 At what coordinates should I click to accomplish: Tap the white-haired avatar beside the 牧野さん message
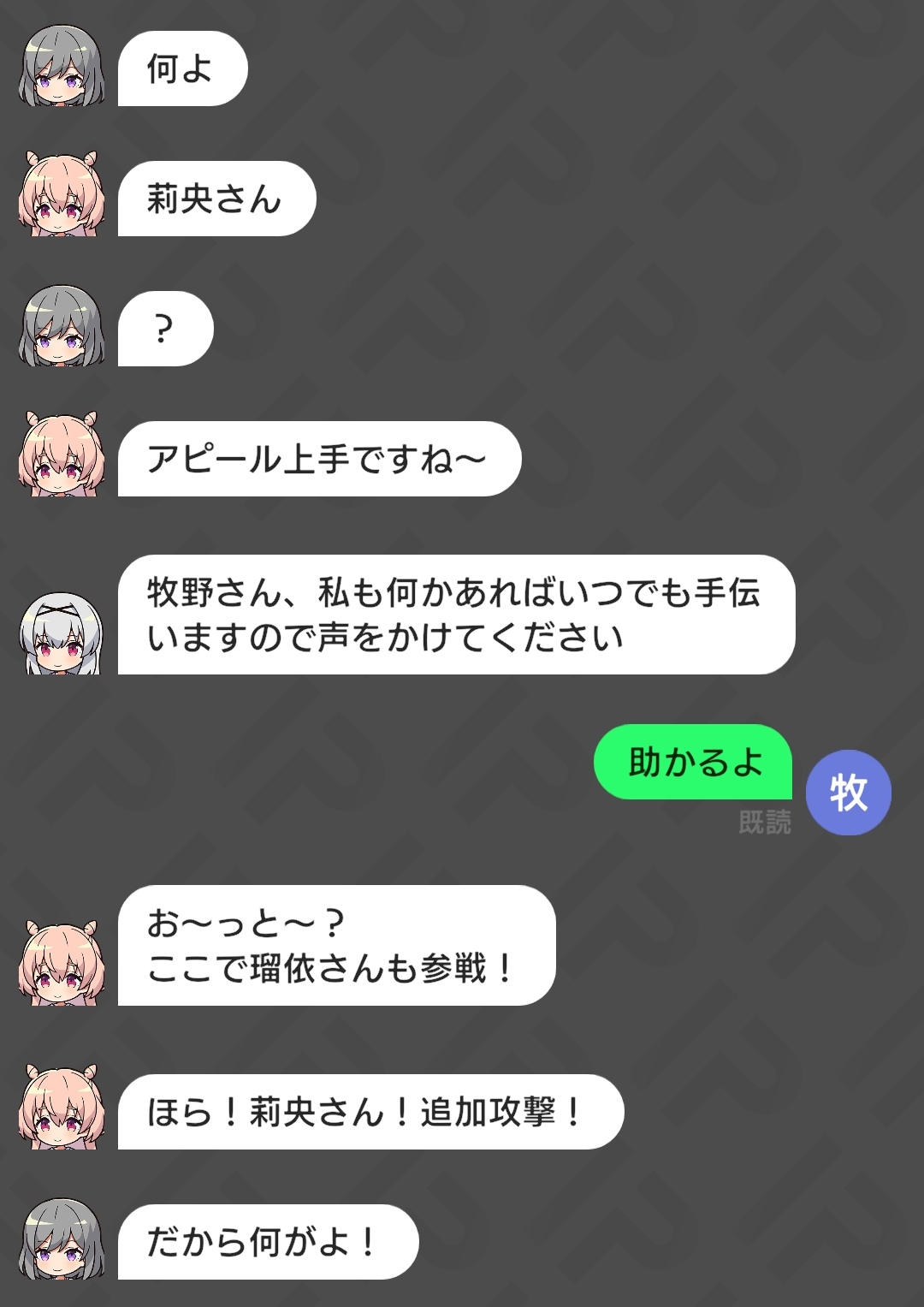click(62, 633)
